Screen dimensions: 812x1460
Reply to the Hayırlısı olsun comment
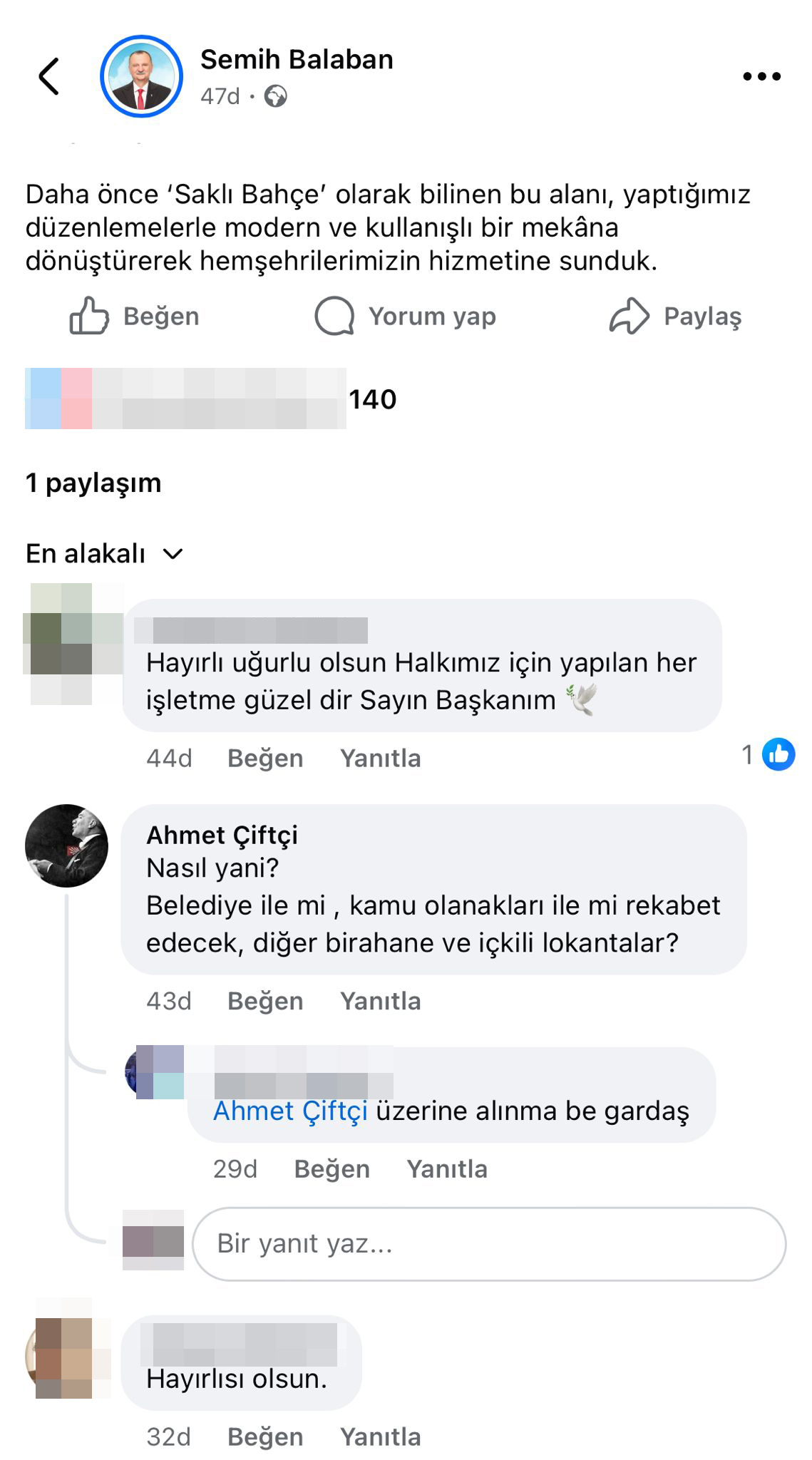coord(380,1436)
